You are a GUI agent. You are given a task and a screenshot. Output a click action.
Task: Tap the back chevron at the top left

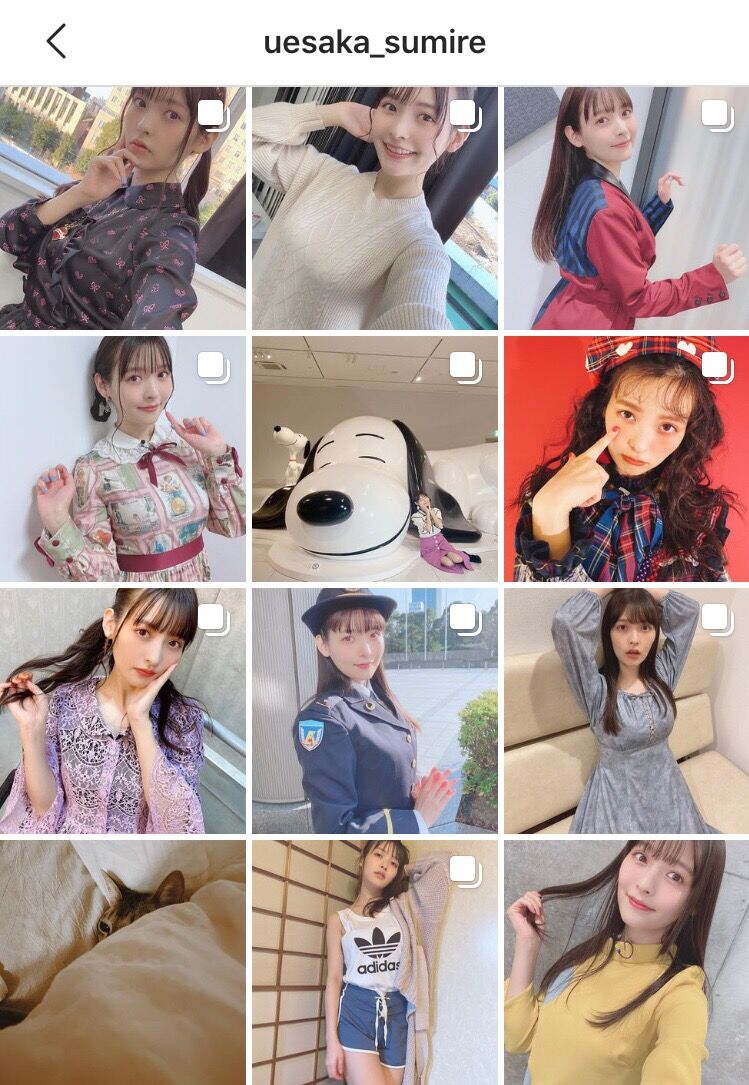[x=55, y=42]
